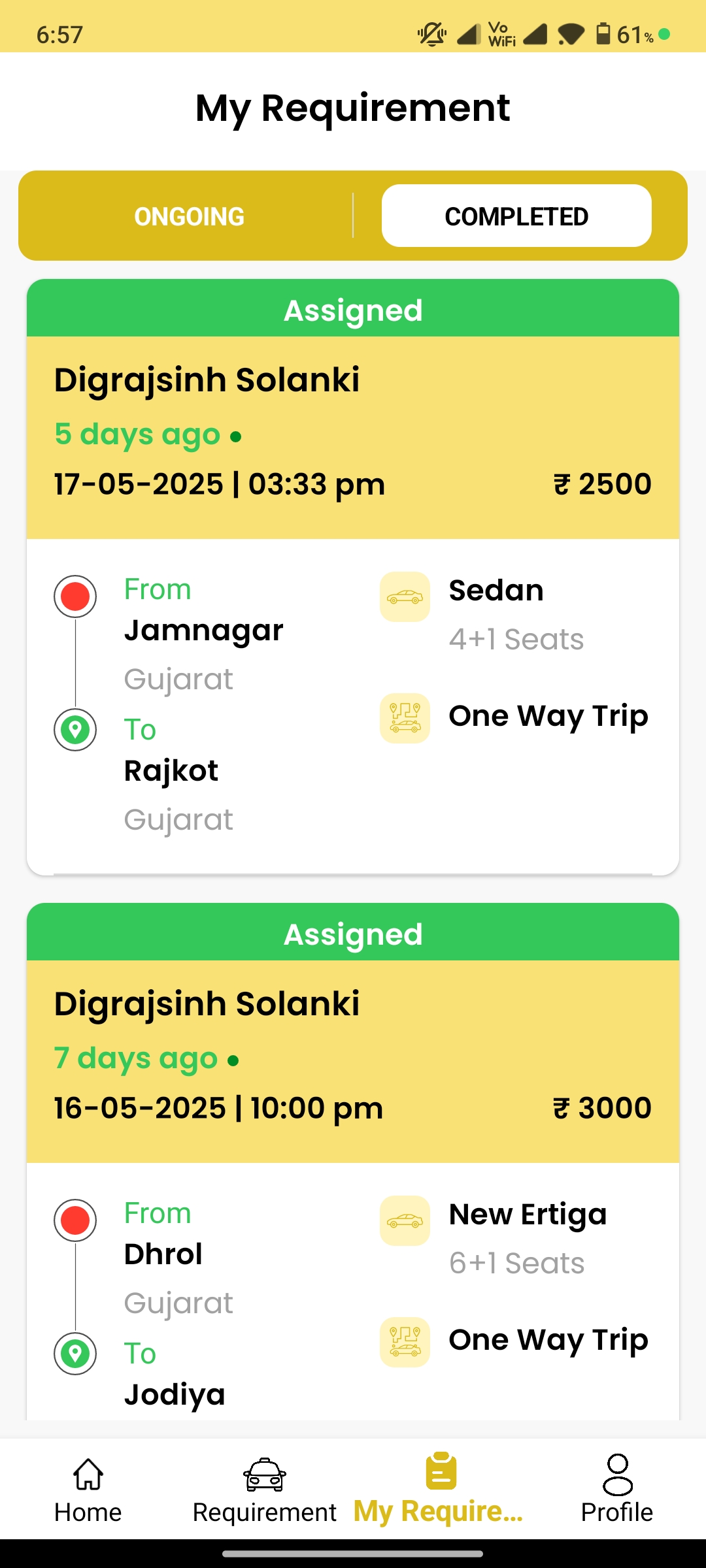The image size is (706, 1568).
Task: Switch to the ONGOING tab
Action: pyautogui.click(x=189, y=215)
